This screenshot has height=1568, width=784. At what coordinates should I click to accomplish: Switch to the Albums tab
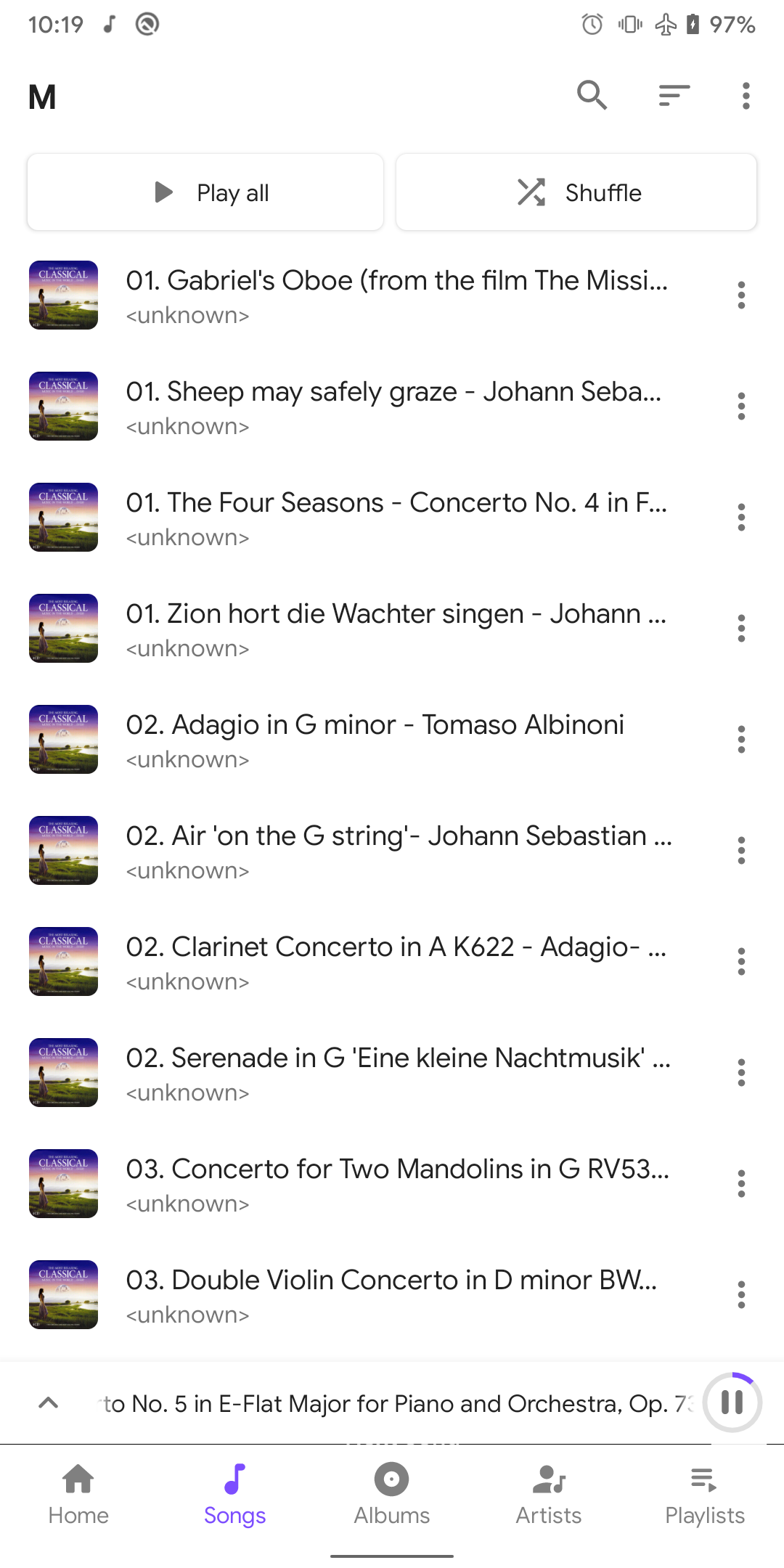tap(392, 1494)
